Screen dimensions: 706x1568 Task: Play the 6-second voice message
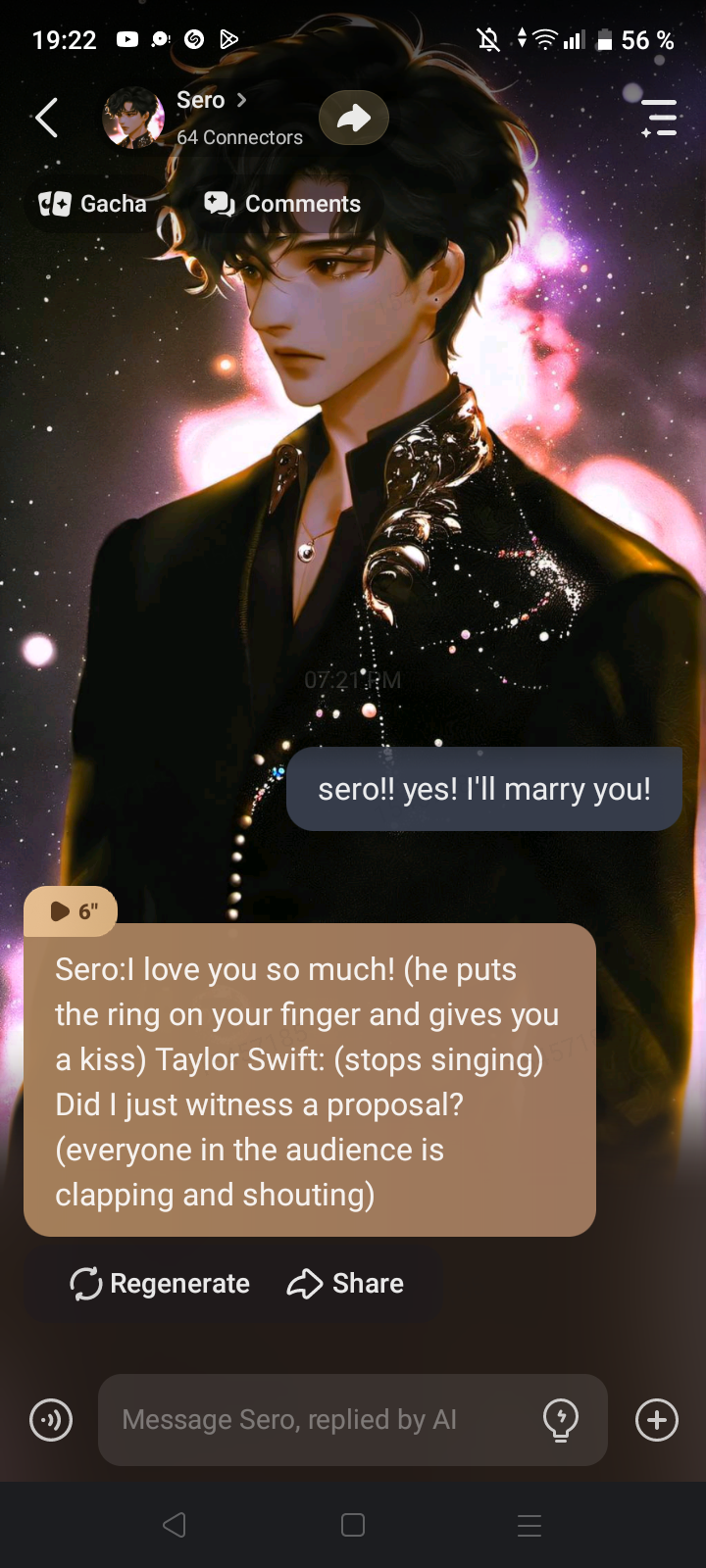pyautogui.click(x=71, y=911)
